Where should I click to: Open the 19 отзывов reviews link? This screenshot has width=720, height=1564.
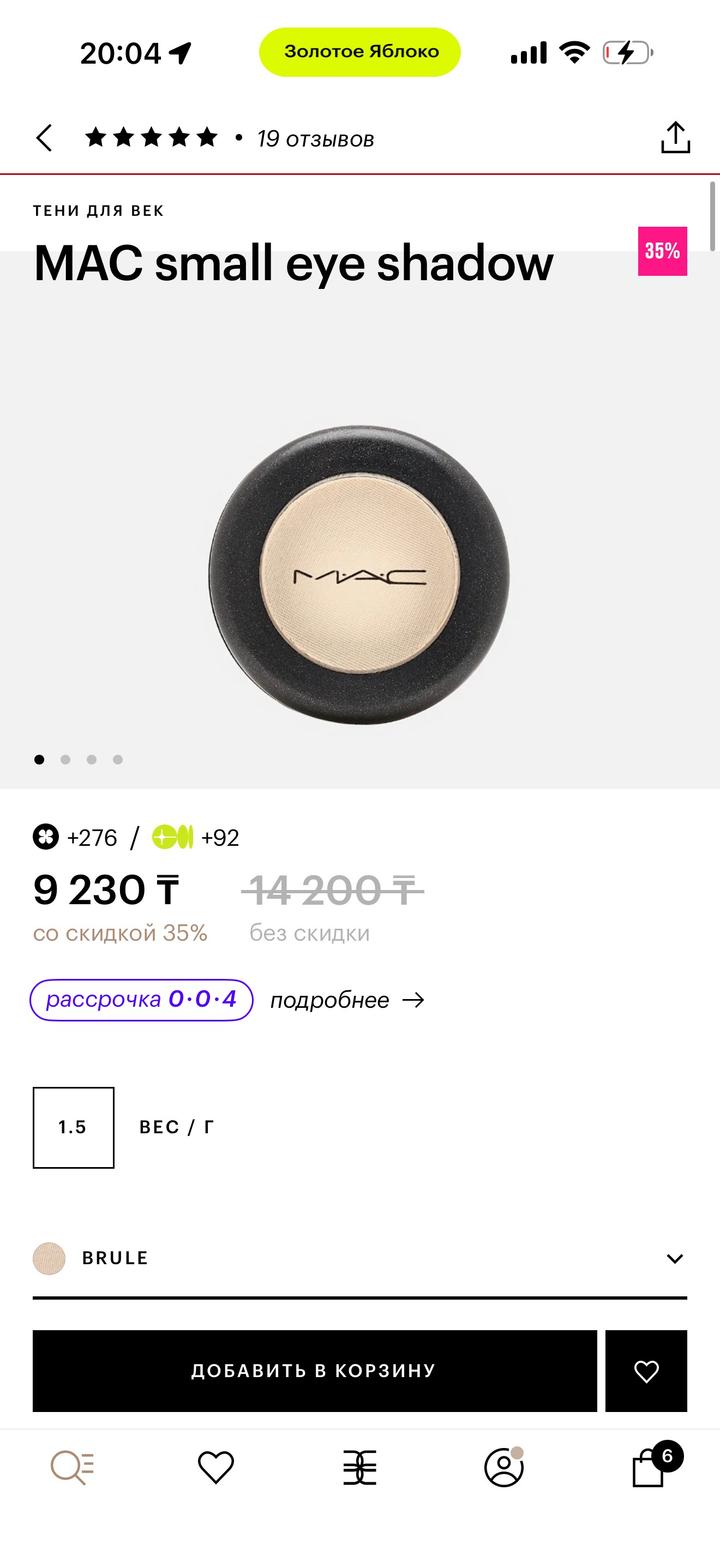[315, 138]
